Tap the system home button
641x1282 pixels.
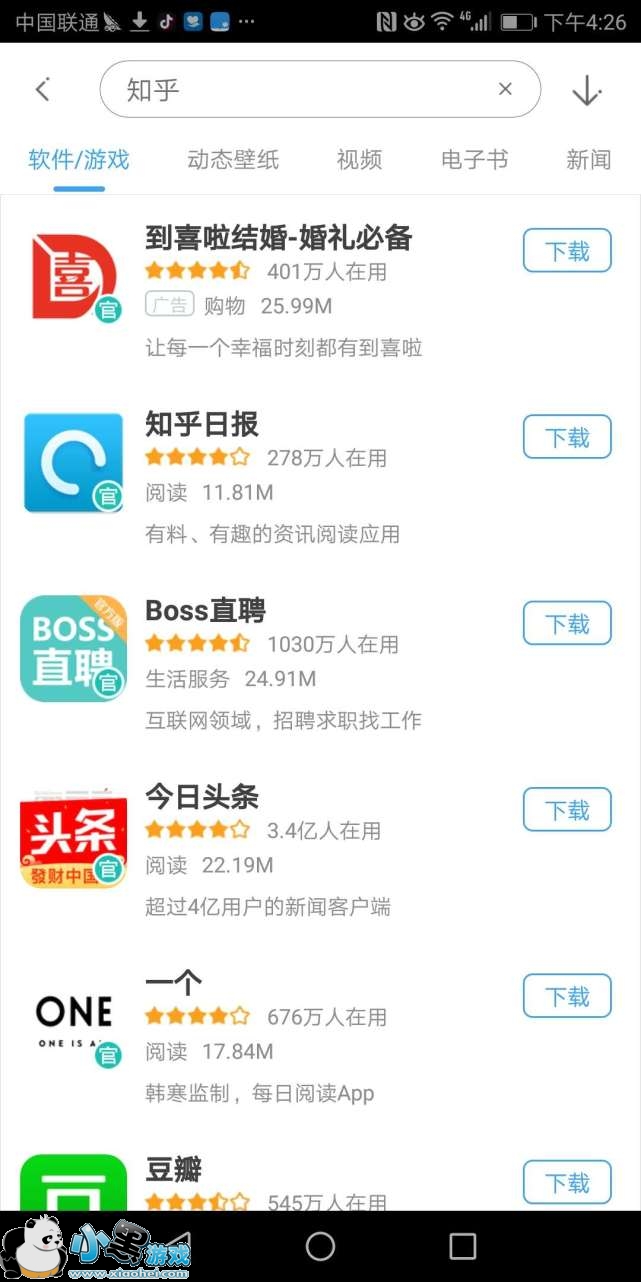pyautogui.click(x=320, y=1246)
